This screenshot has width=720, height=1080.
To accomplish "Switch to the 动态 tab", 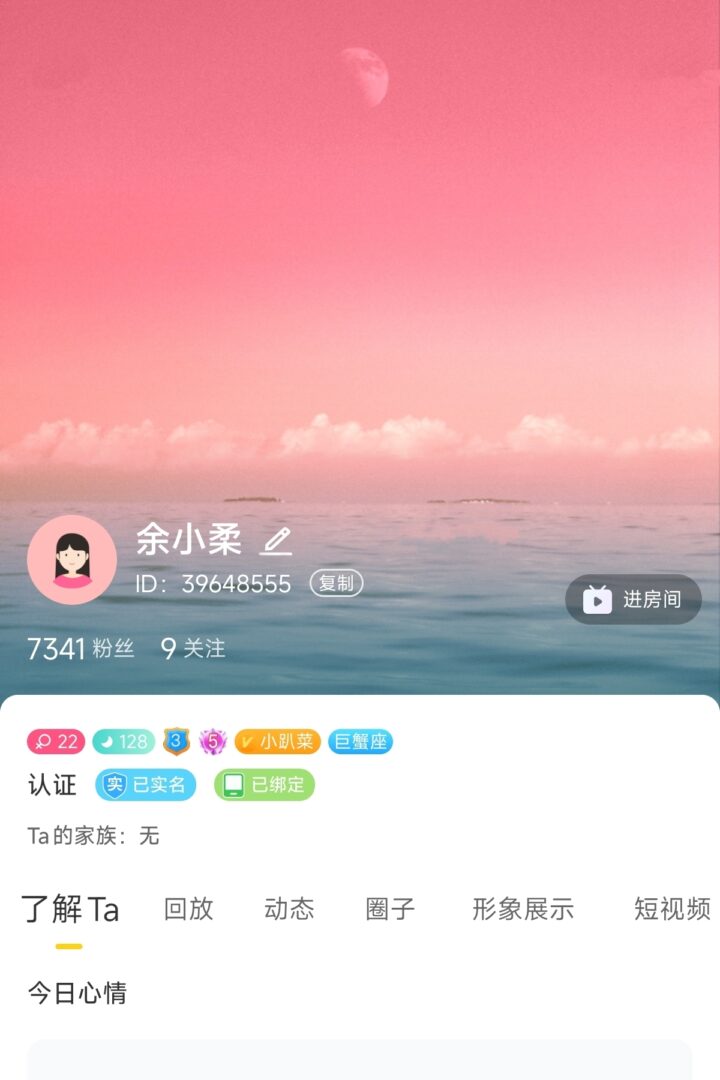I will tap(289, 909).
